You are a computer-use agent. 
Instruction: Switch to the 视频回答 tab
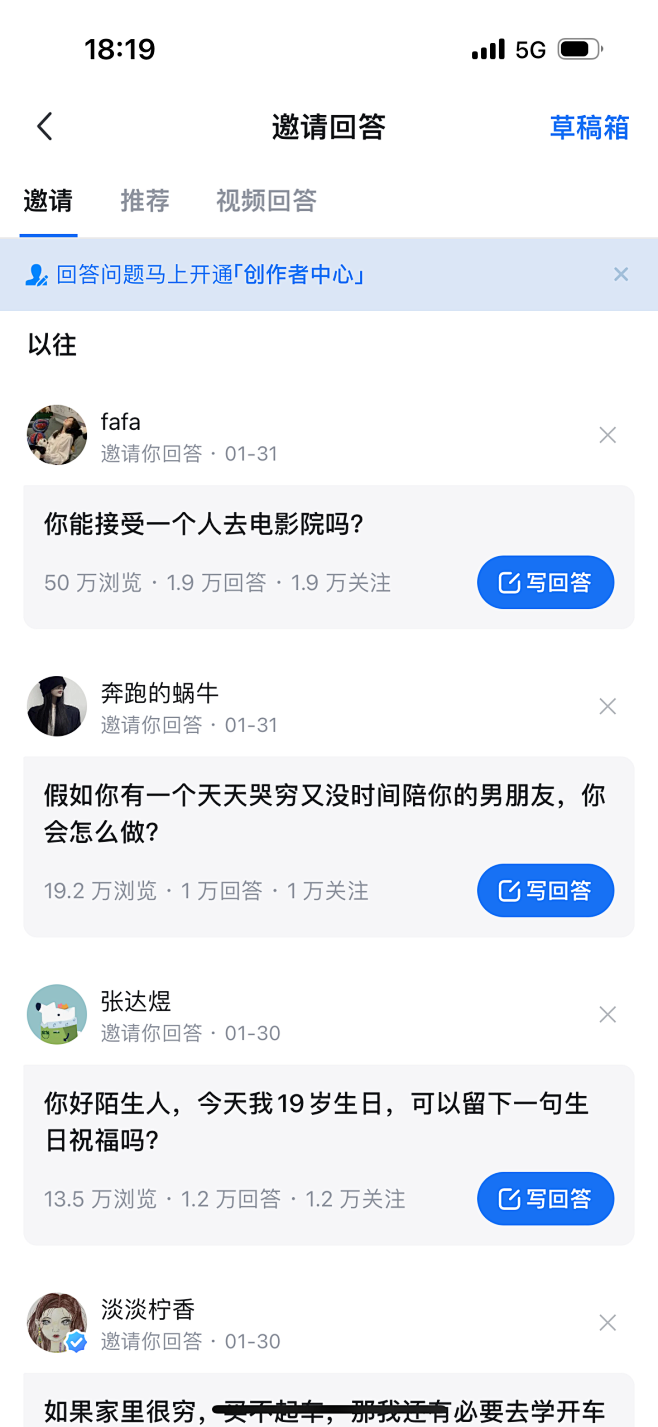[x=266, y=201]
